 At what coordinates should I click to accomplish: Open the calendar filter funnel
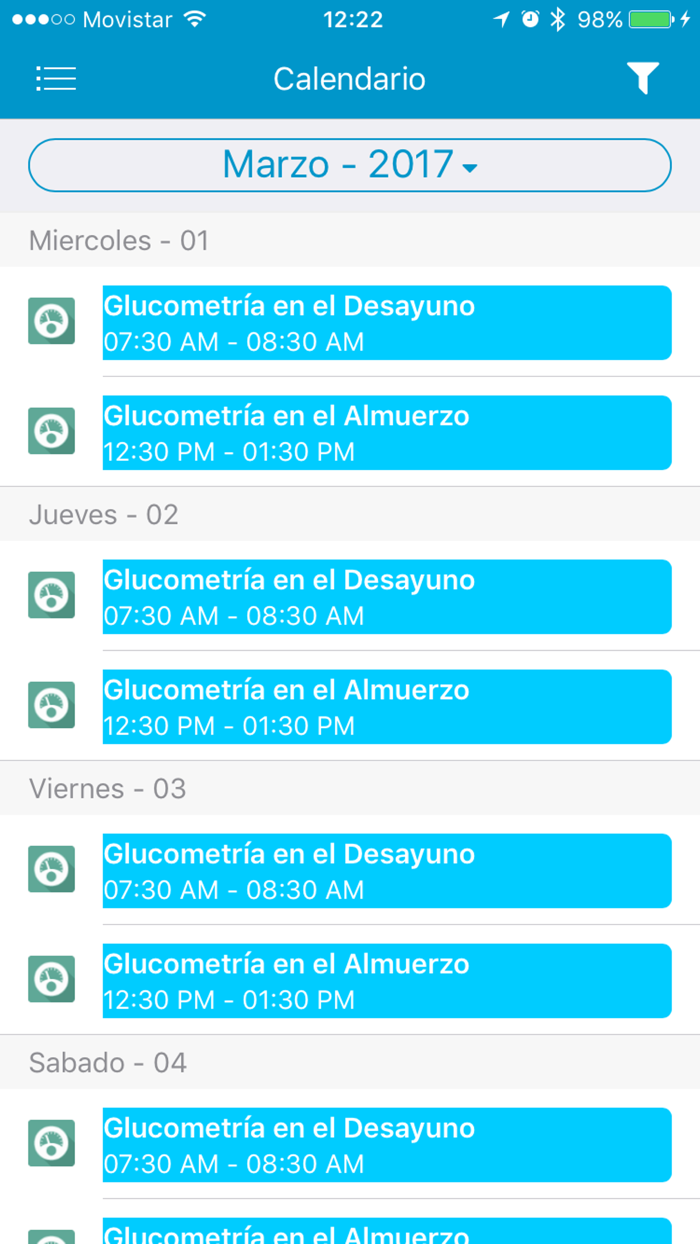643,79
